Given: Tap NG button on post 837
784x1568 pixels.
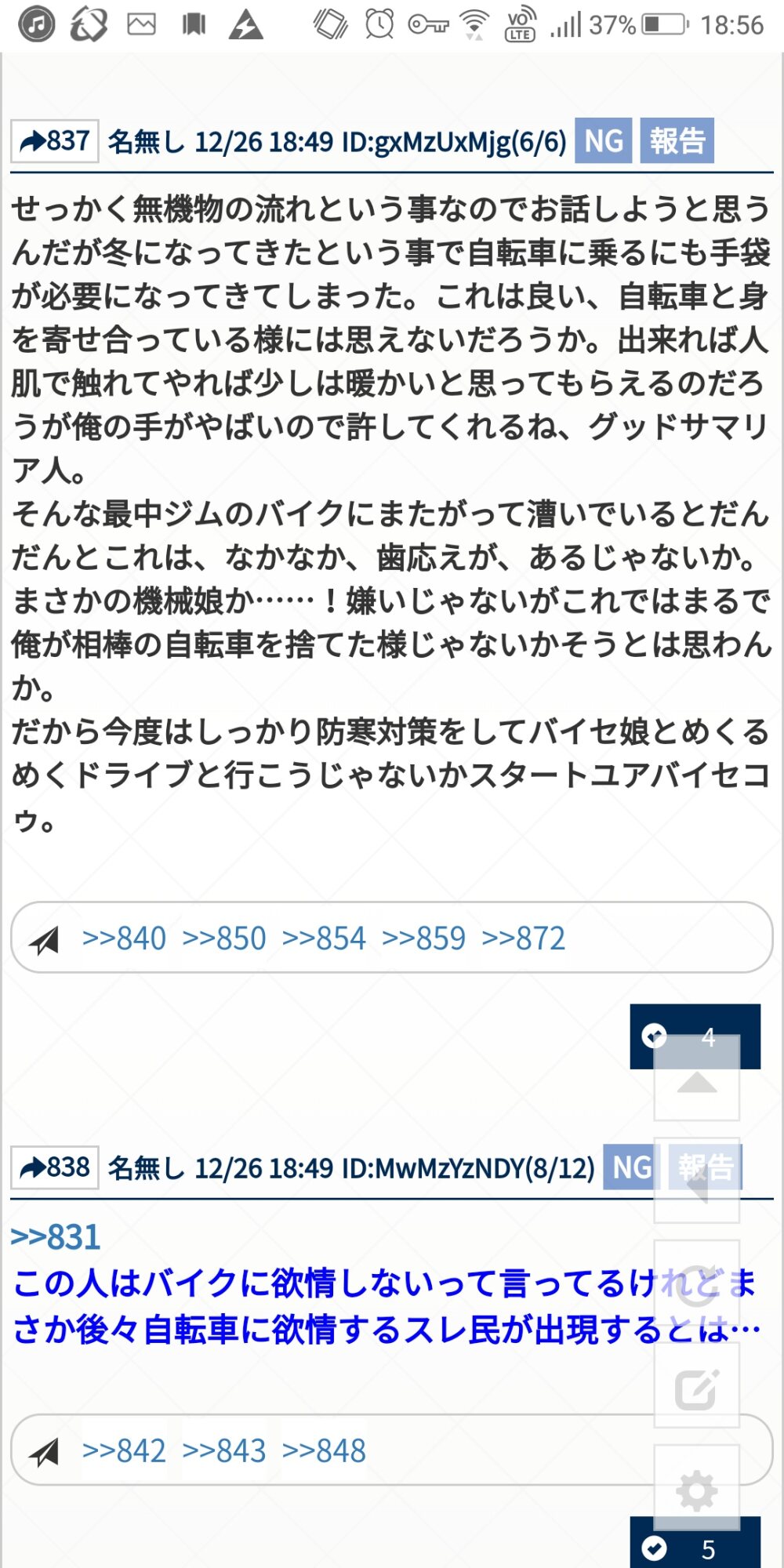Looking at the screenshot, I should coord(603,141).
